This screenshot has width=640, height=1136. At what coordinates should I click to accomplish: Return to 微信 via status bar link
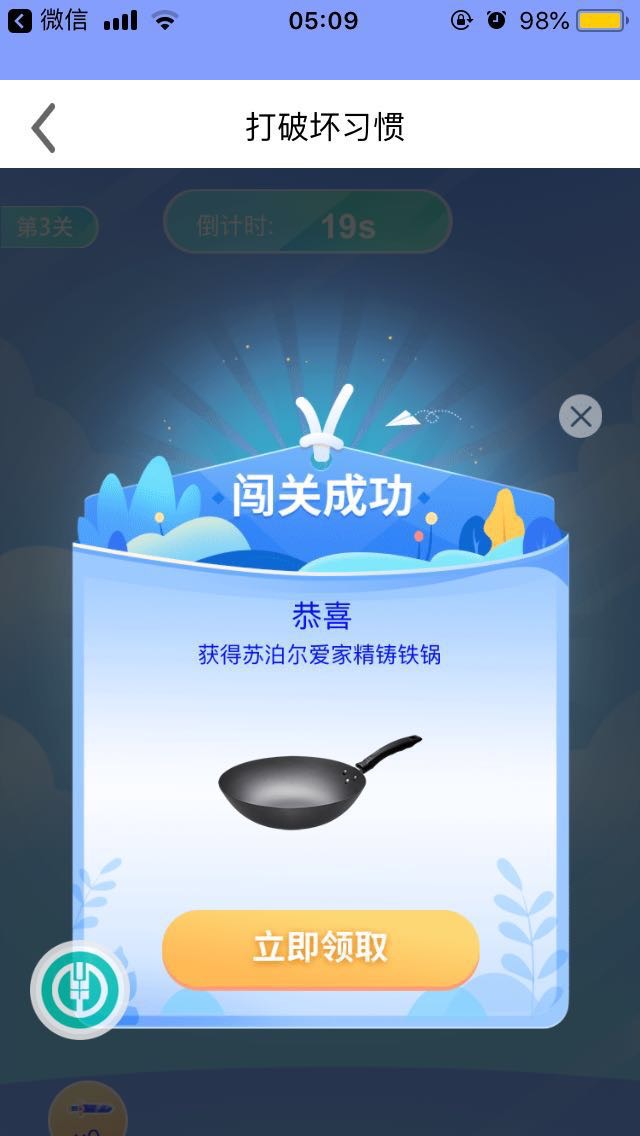click(x=48, y=20)
